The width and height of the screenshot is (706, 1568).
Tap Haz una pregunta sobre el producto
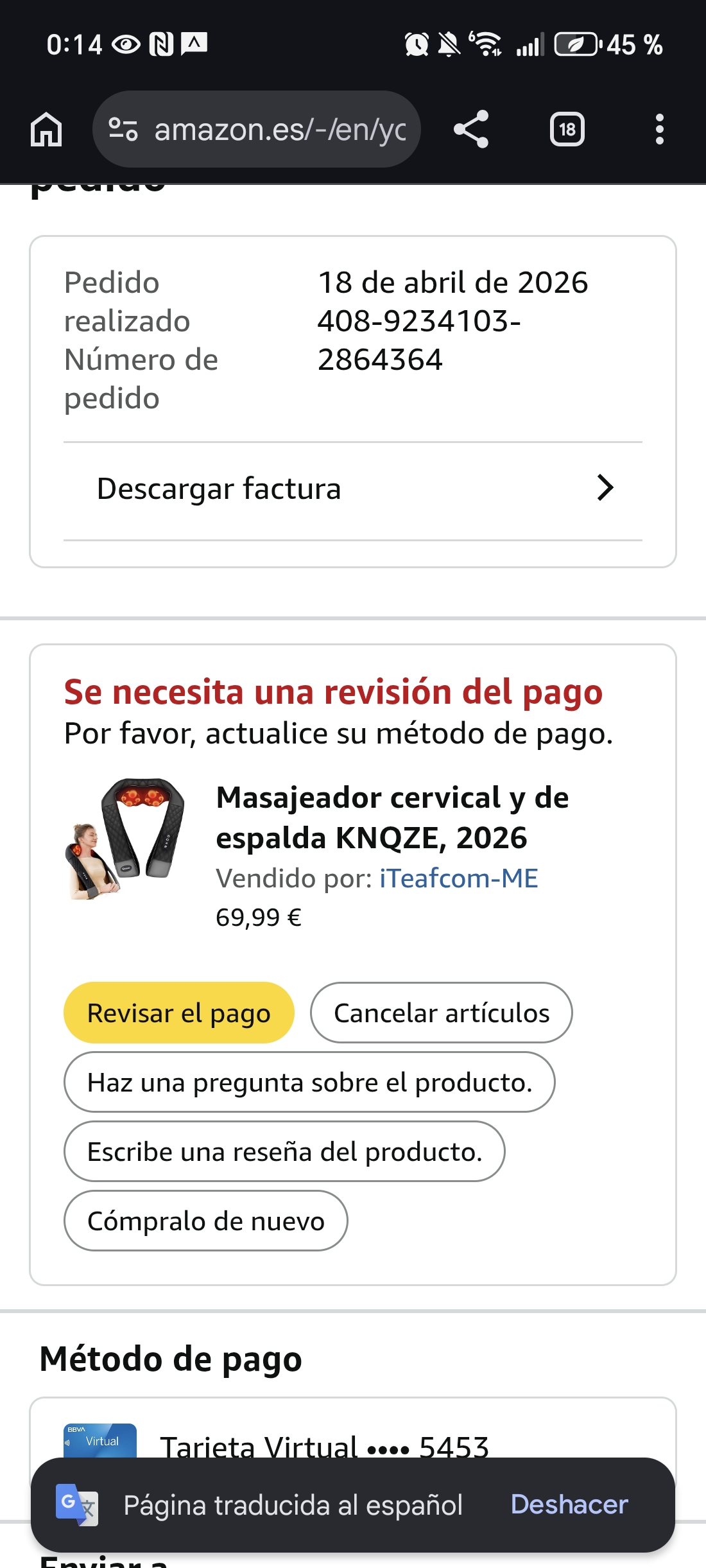pos(309,1082)
